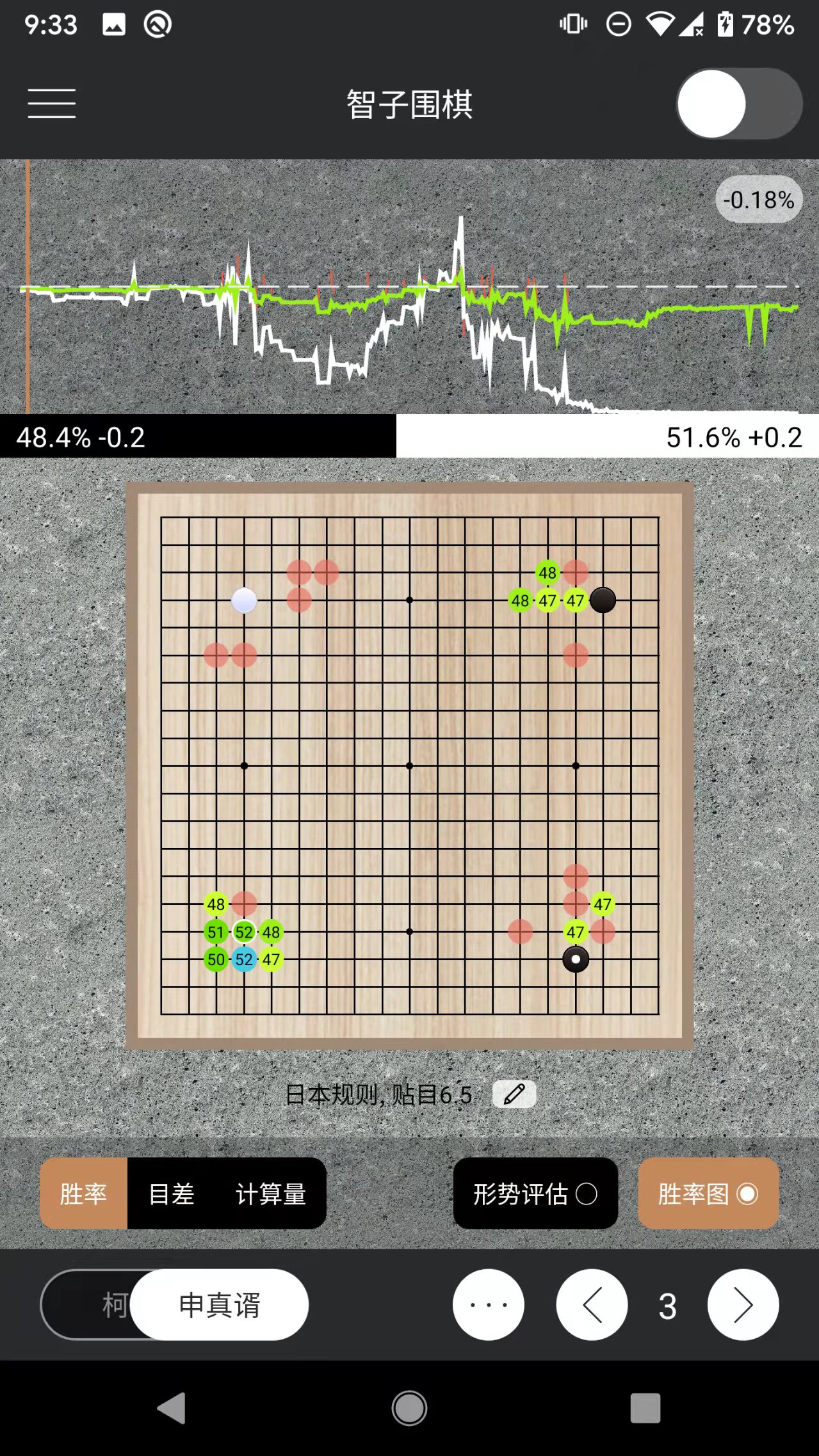Image resolution: width=819 pixels, height=1456 pixels.
Task: Switch to 目差 display mode
Action: (x=171, y=1194)
